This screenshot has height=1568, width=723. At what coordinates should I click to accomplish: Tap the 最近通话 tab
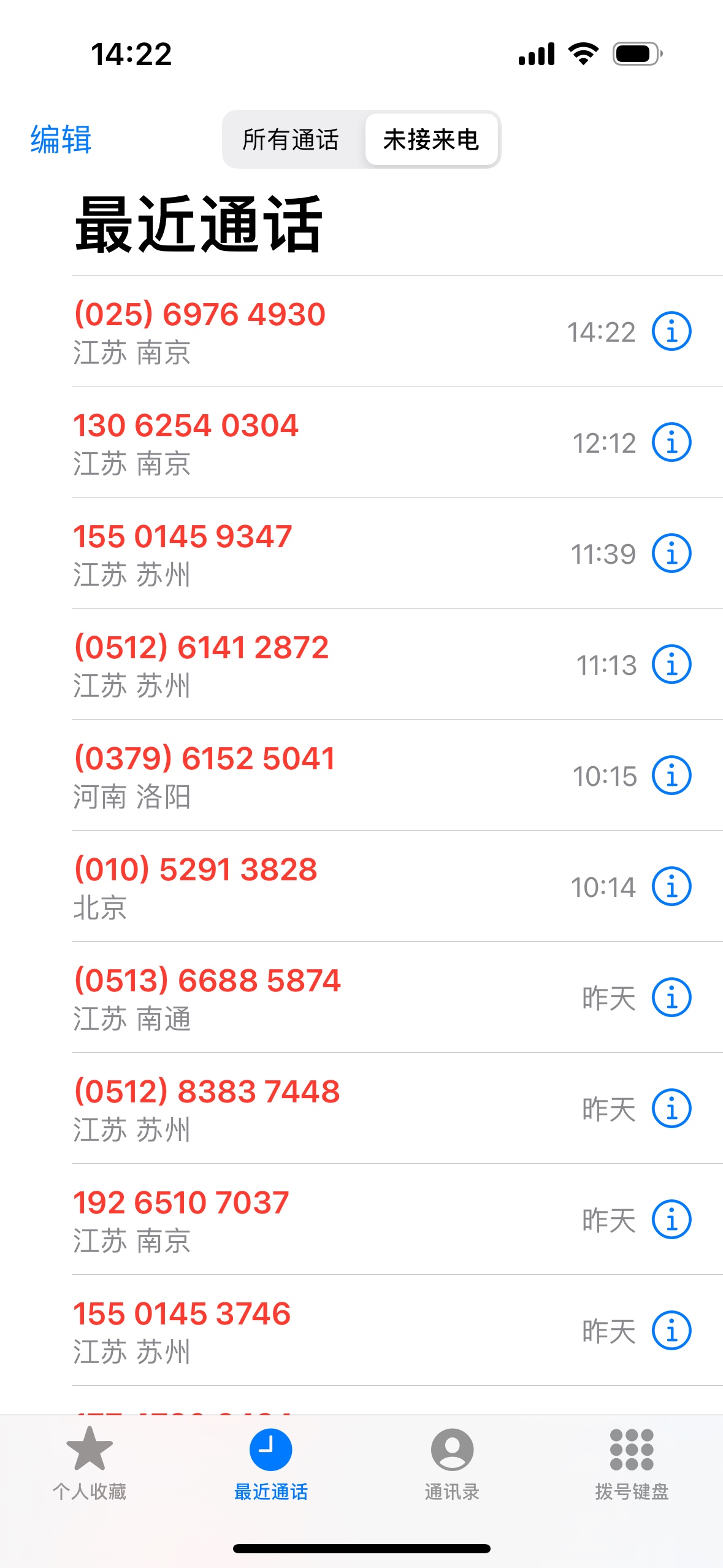click(270, 1464)
